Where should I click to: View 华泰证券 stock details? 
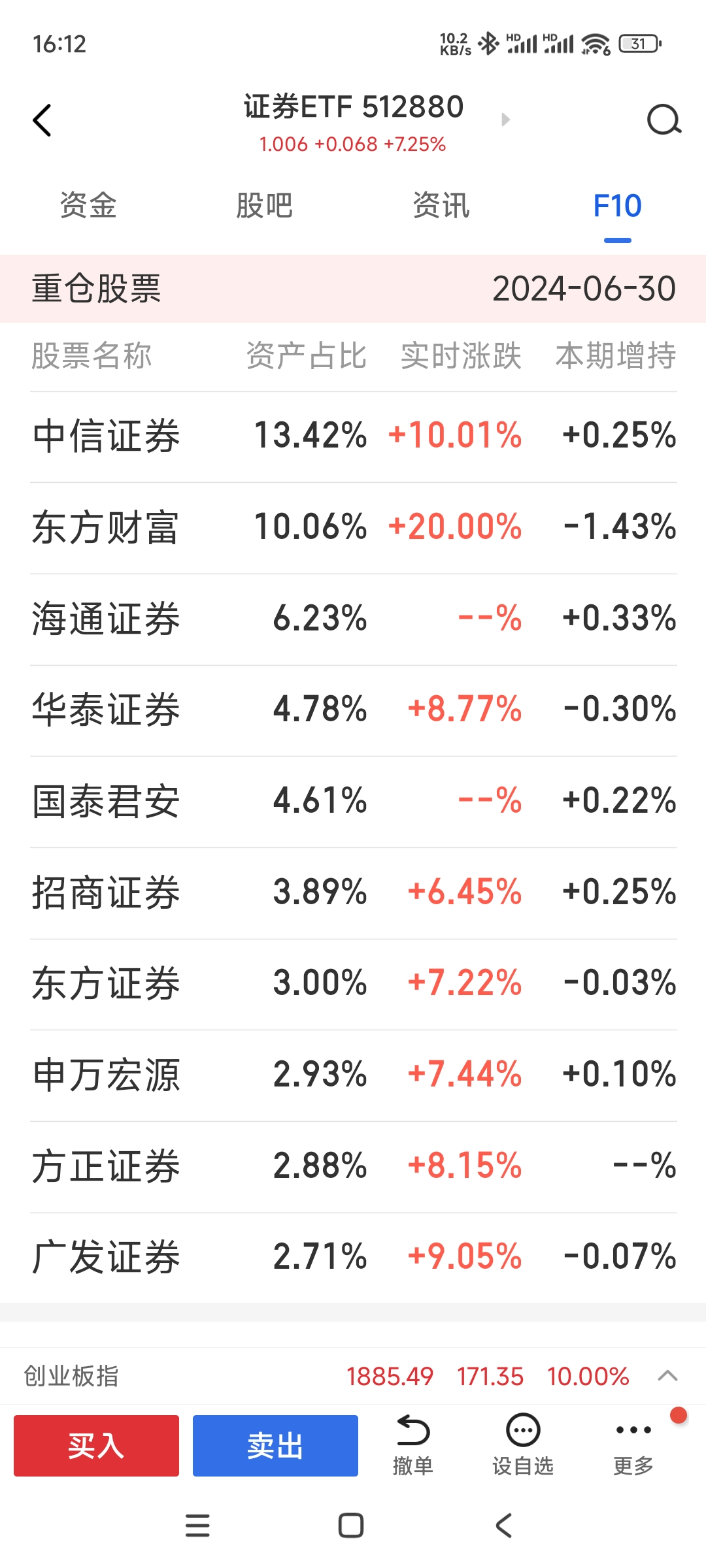click(353, 710)
